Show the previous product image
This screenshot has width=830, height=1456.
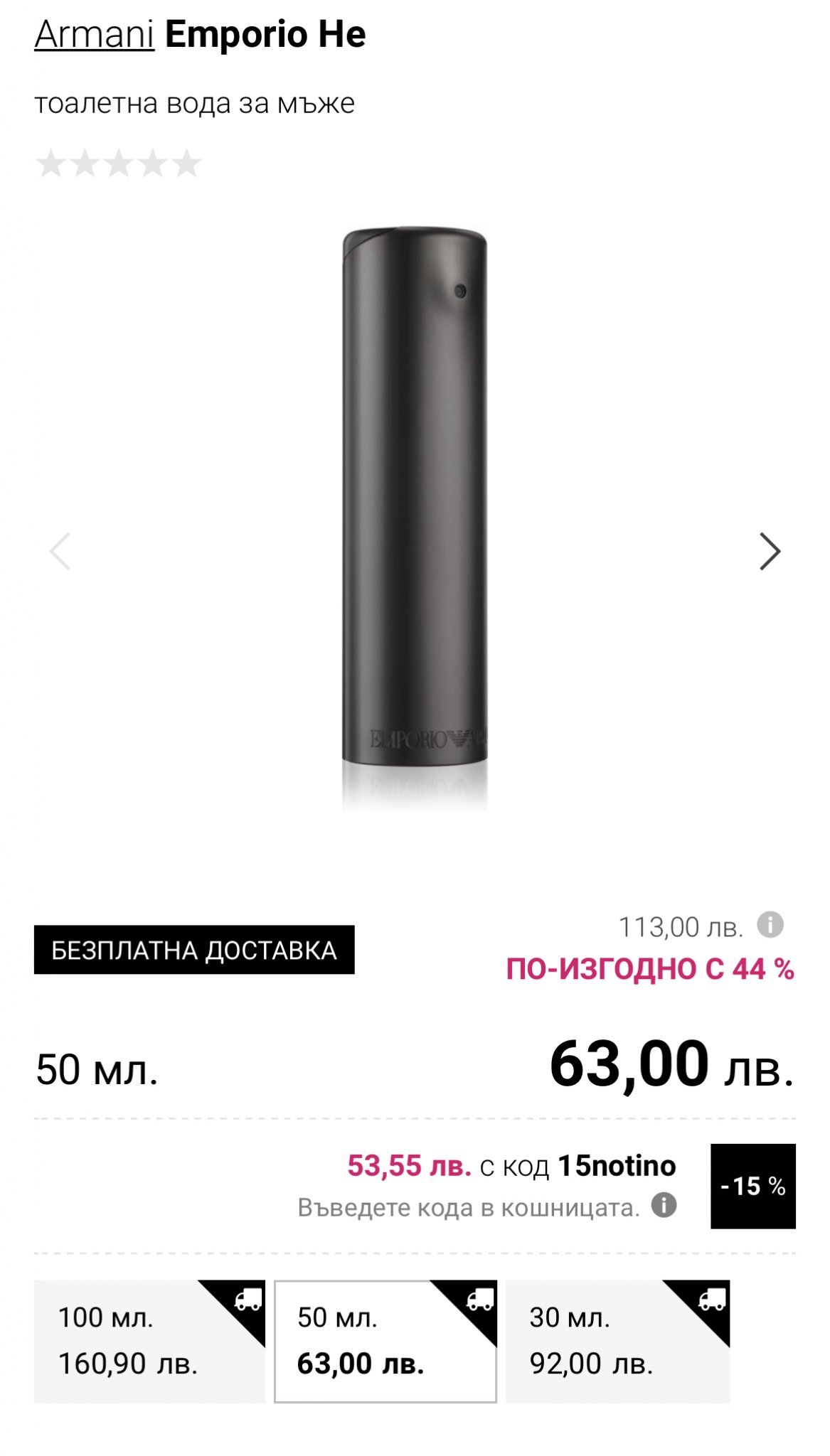(x=60, y=552)
